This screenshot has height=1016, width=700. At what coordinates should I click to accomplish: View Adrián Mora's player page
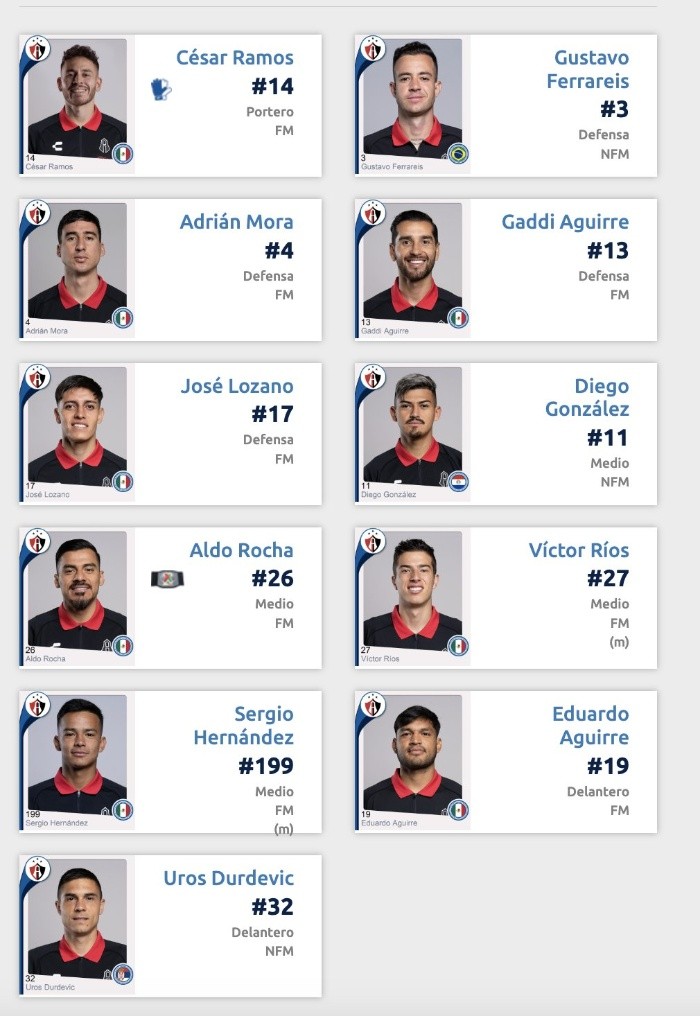point(237,222)
